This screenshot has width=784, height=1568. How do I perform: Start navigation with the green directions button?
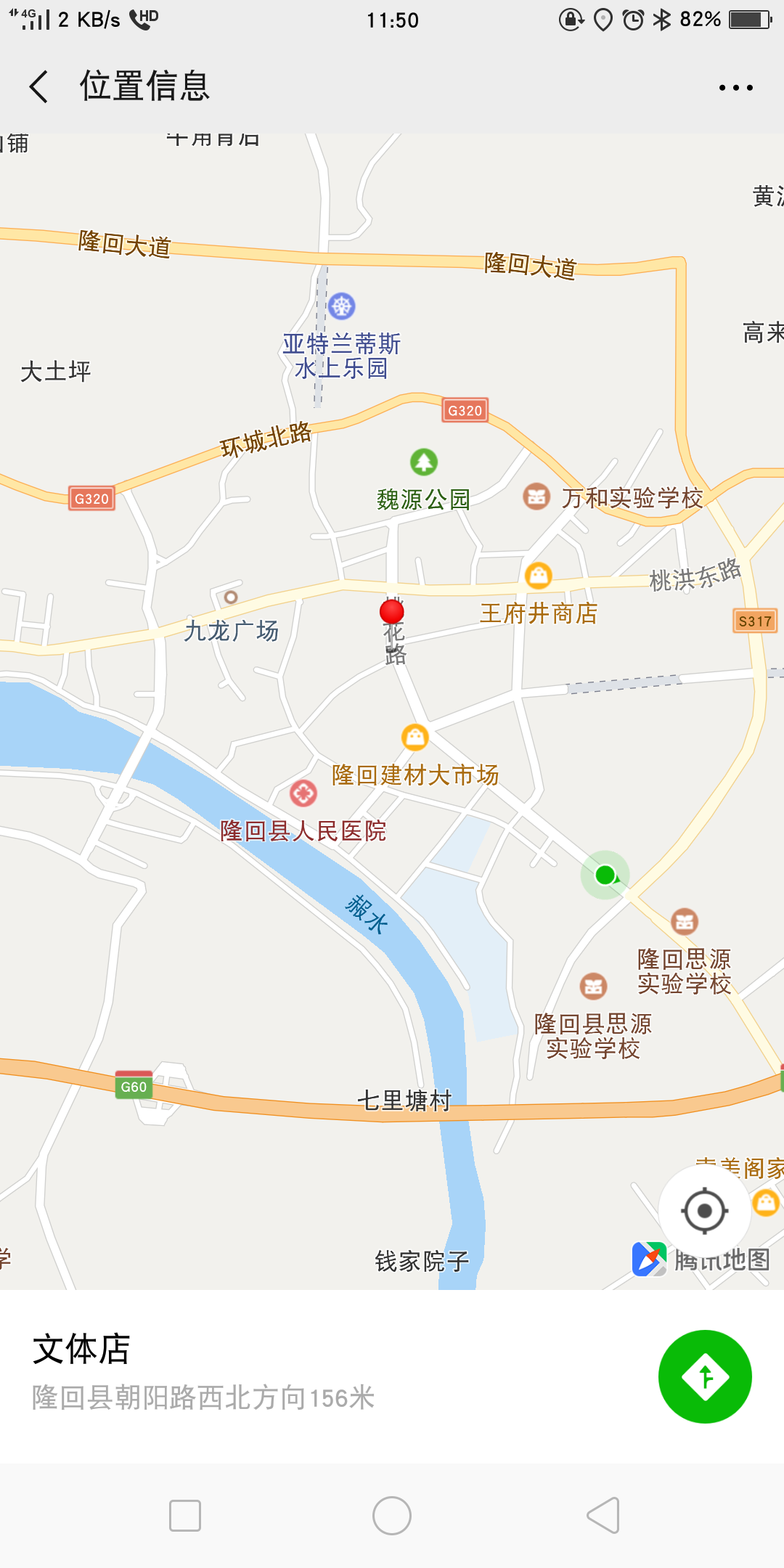(x=705, y=1376)
